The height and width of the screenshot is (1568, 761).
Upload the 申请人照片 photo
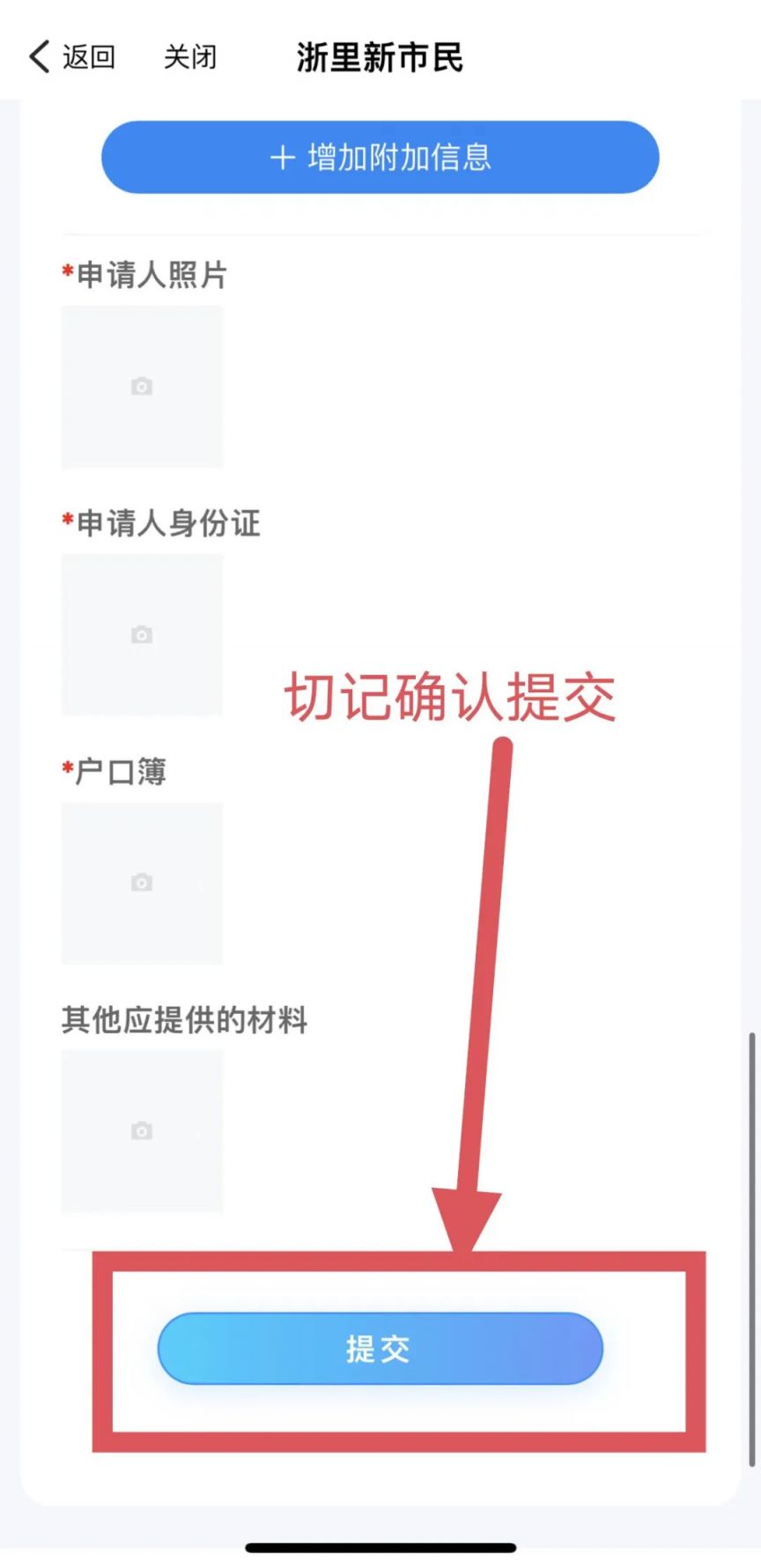point(142,387)
